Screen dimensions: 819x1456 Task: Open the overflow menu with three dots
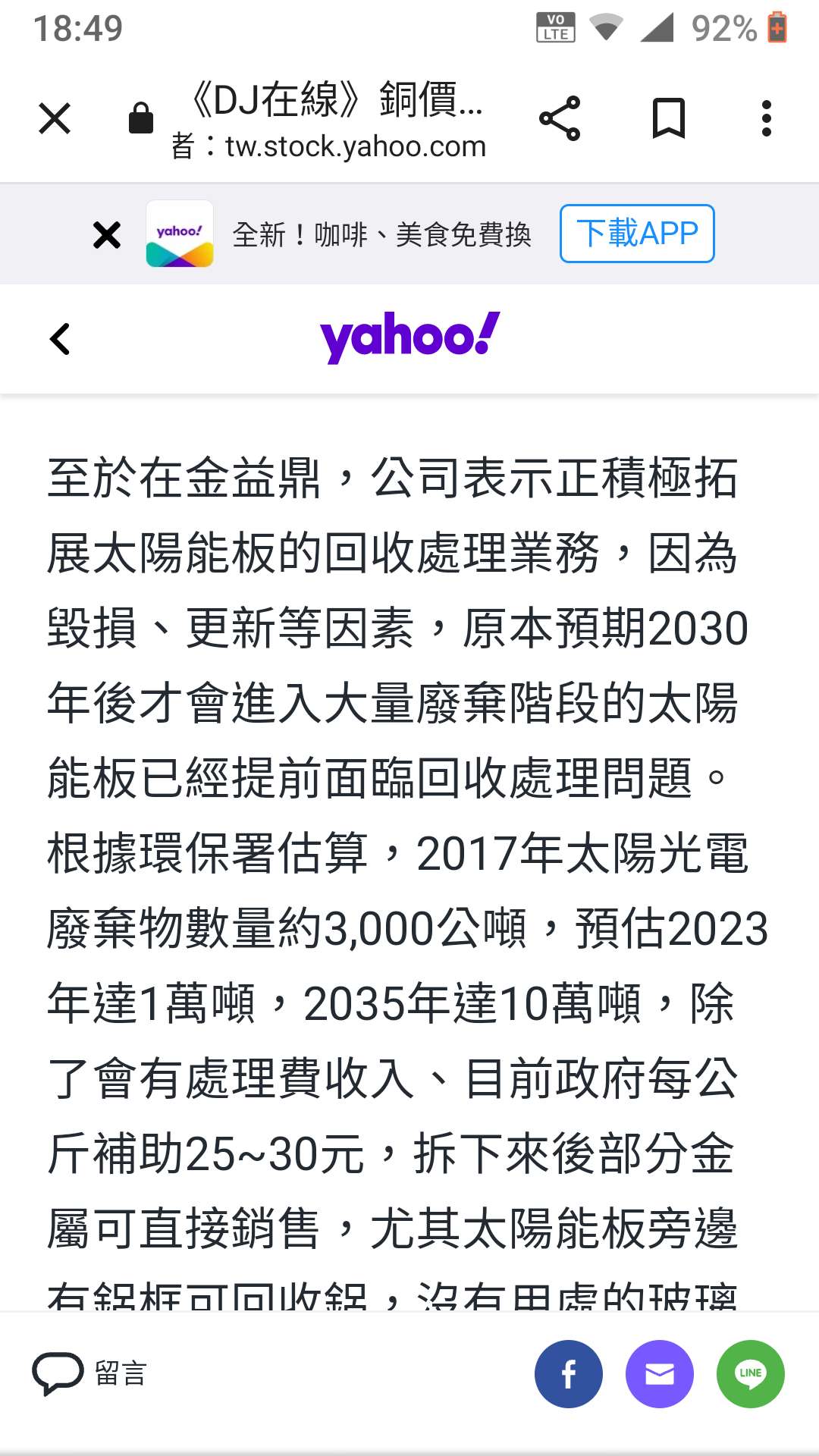[x=767, y=118]
